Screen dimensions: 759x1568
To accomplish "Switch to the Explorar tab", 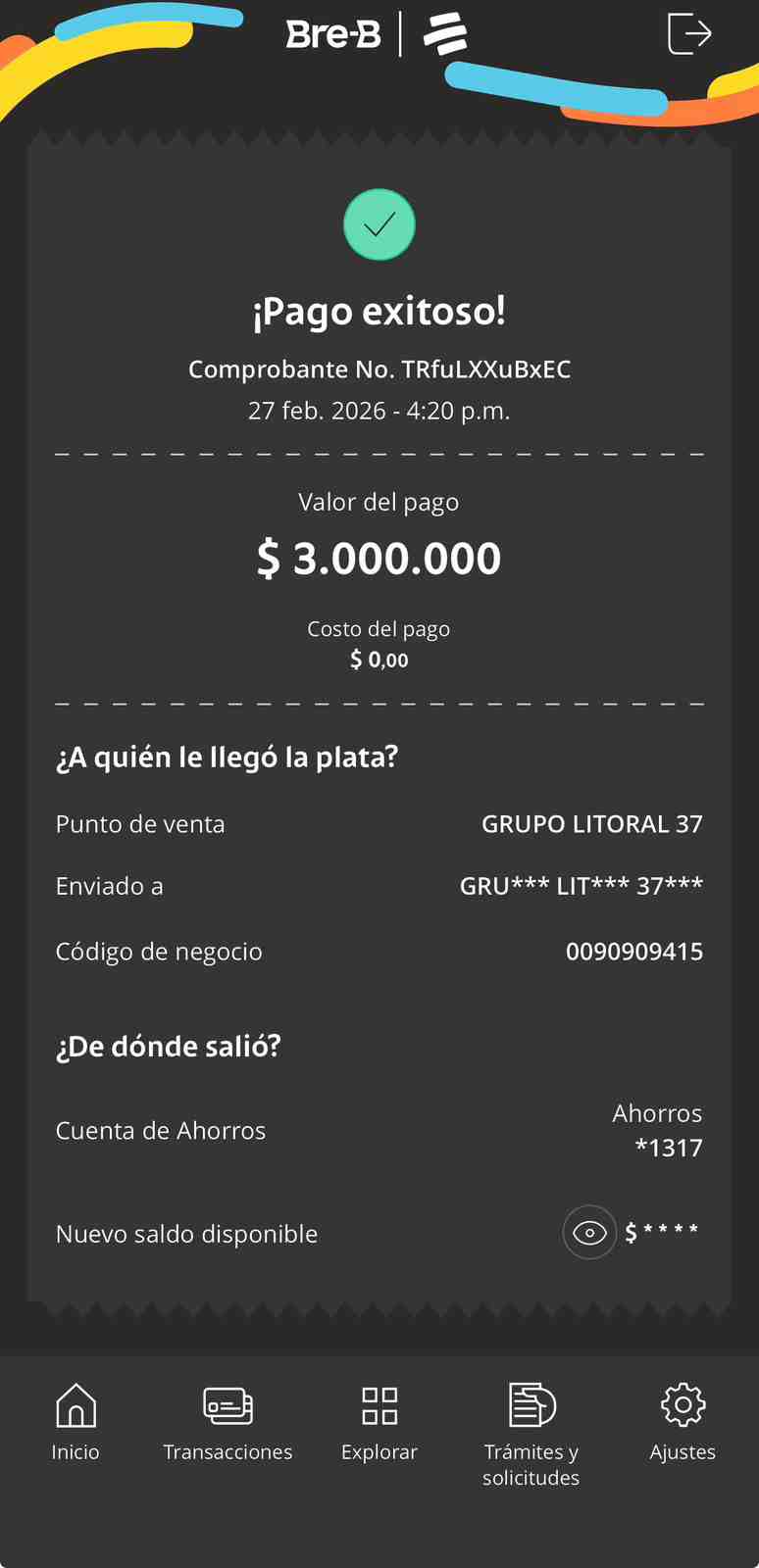I will click(x=379, y=1422).
